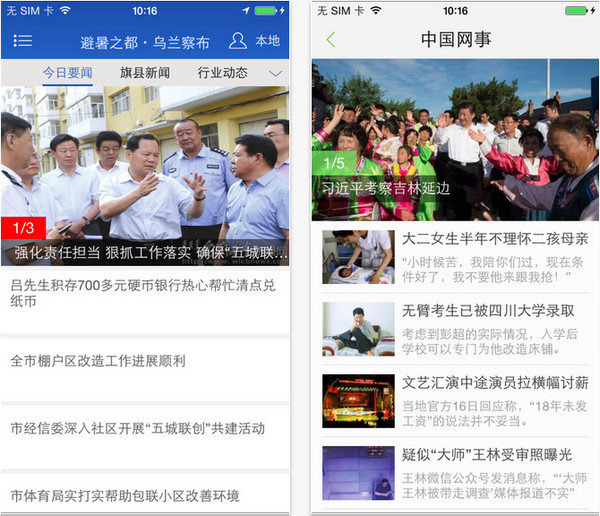The width and height of the screenshot is (600, 516).
Task: Switch to the 行业动态 tab
Action: (222, 73)
